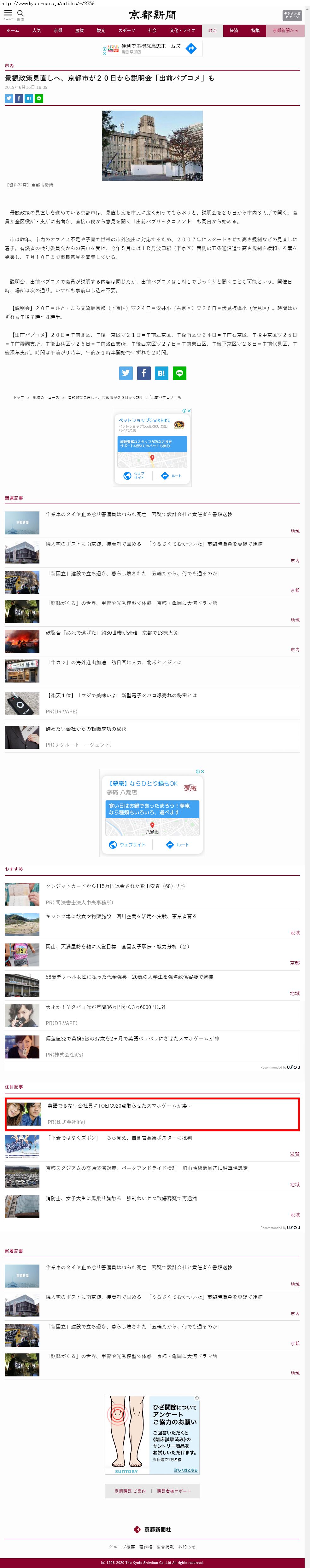Go to the スポーツ tab

(x=127, y=31)
